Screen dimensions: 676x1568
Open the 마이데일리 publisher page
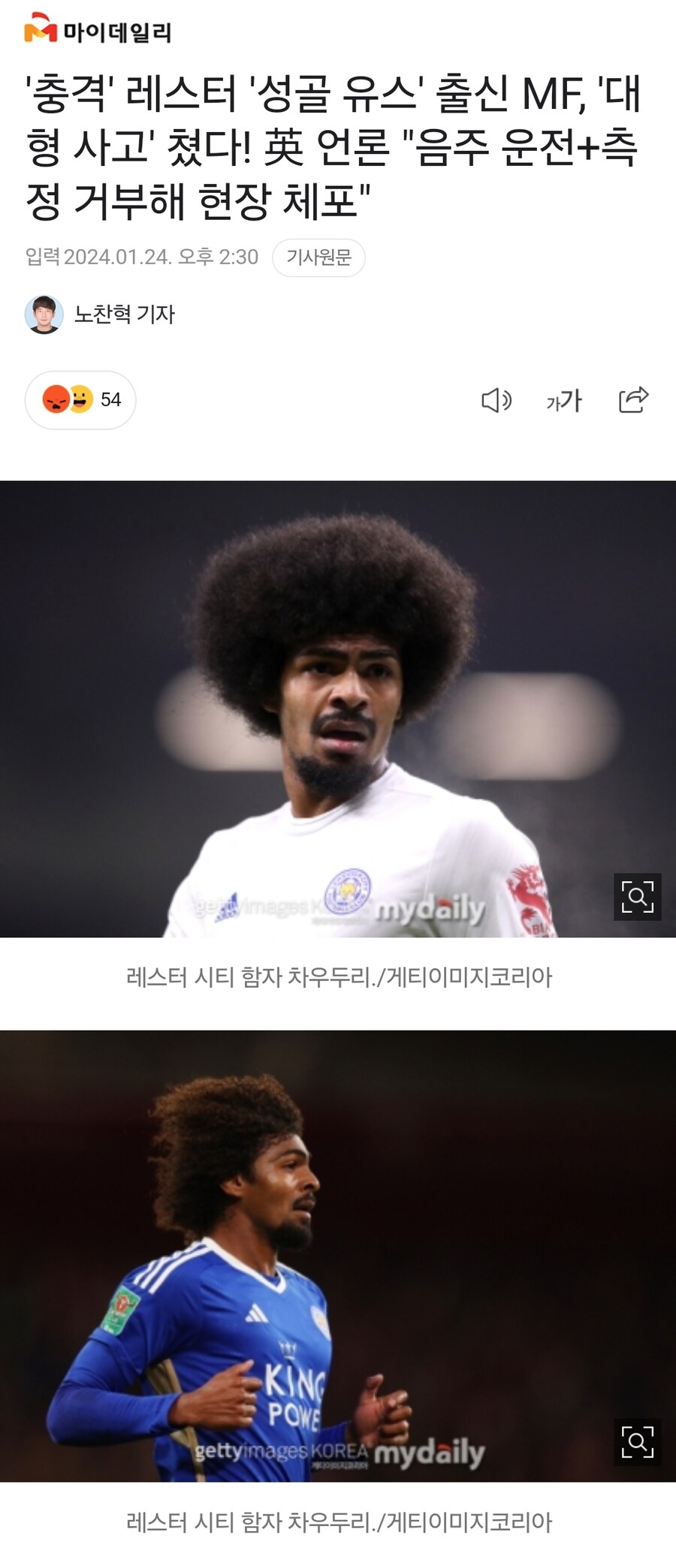point(98,32)
